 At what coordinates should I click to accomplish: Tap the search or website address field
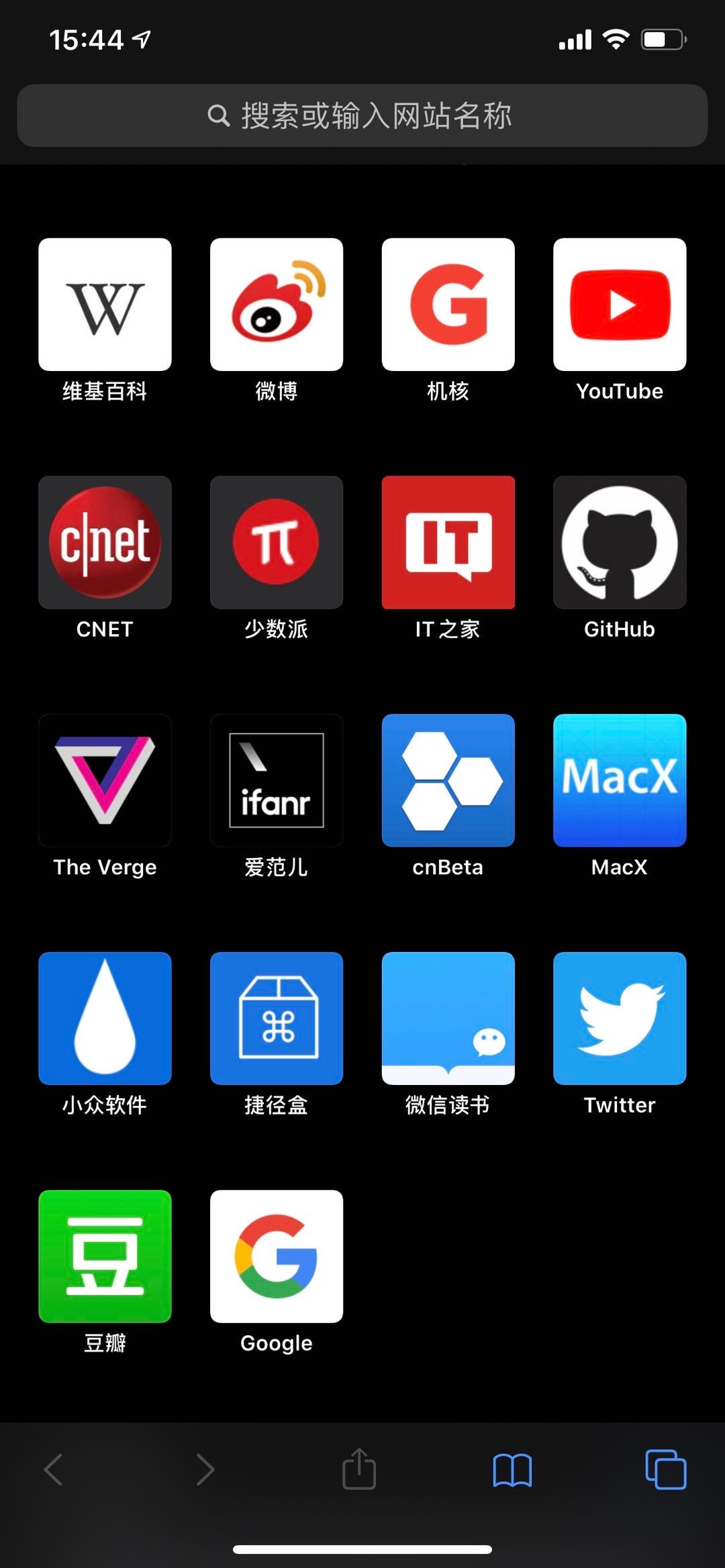(x=362, y=115)
